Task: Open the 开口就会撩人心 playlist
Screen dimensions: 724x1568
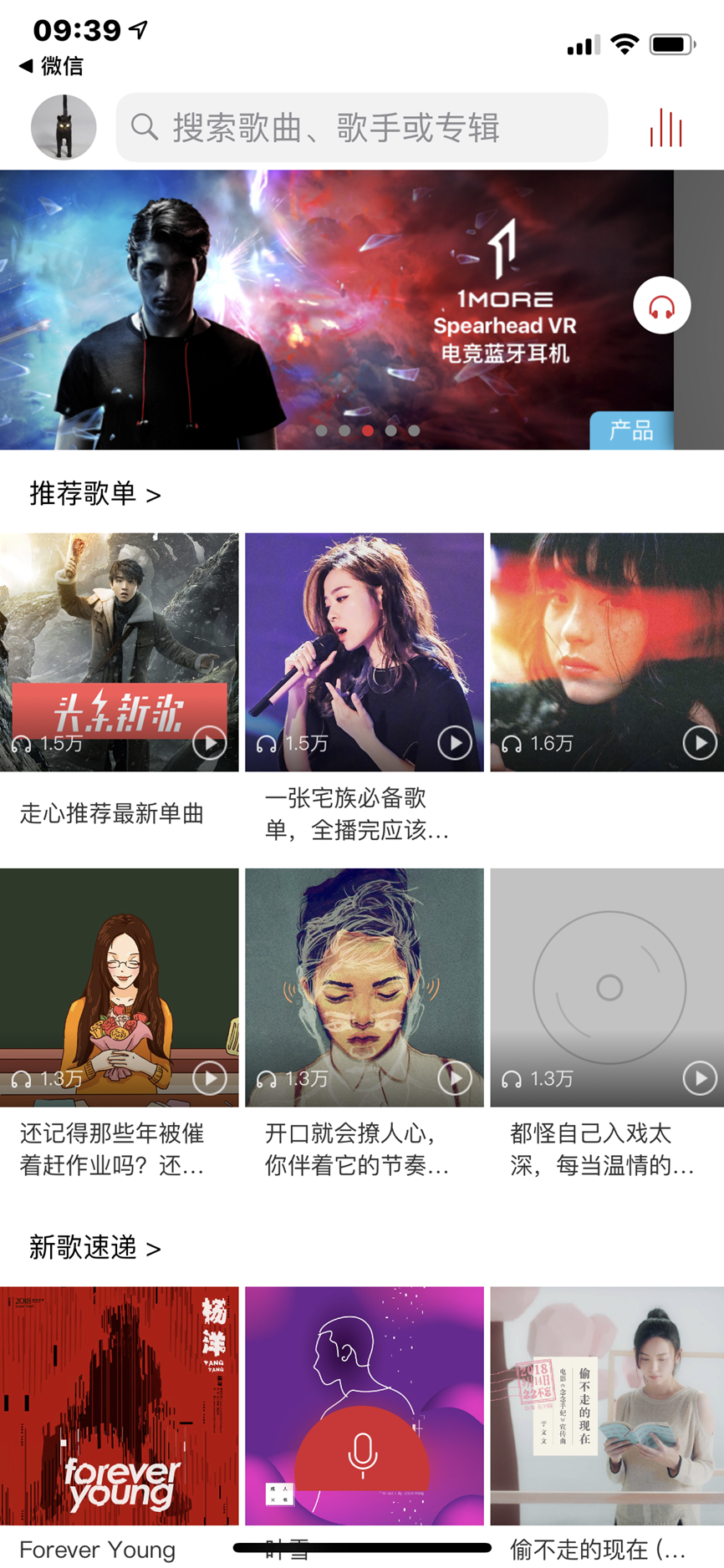Action: point(364,986)
